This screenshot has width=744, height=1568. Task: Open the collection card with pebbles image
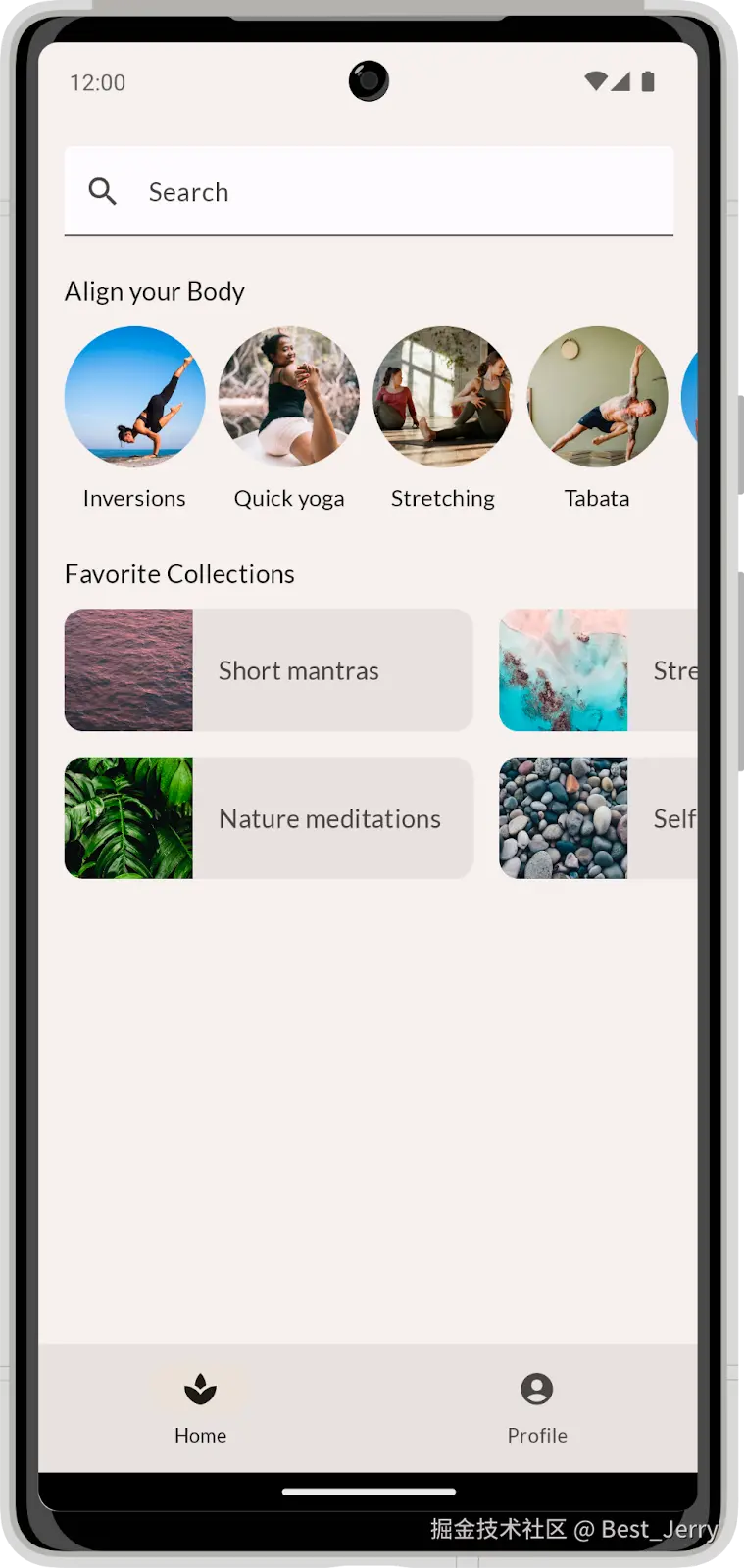point(596,818)
